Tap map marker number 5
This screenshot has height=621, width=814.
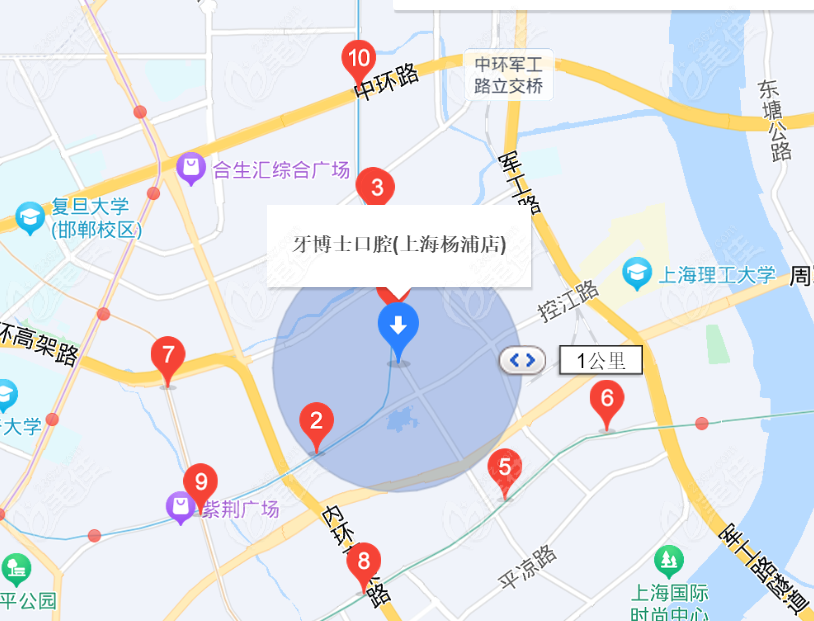504,468
